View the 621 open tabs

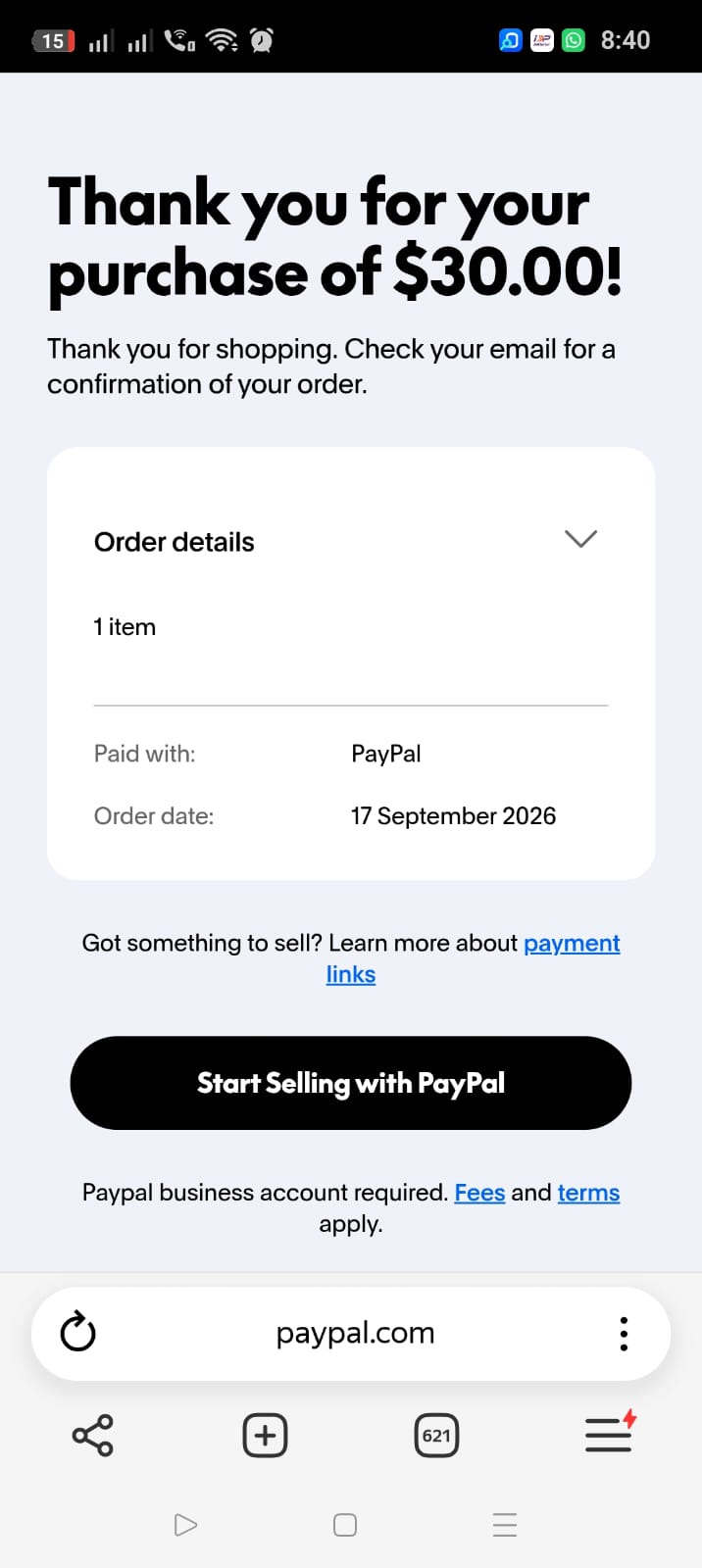[x=436, y=1436]
